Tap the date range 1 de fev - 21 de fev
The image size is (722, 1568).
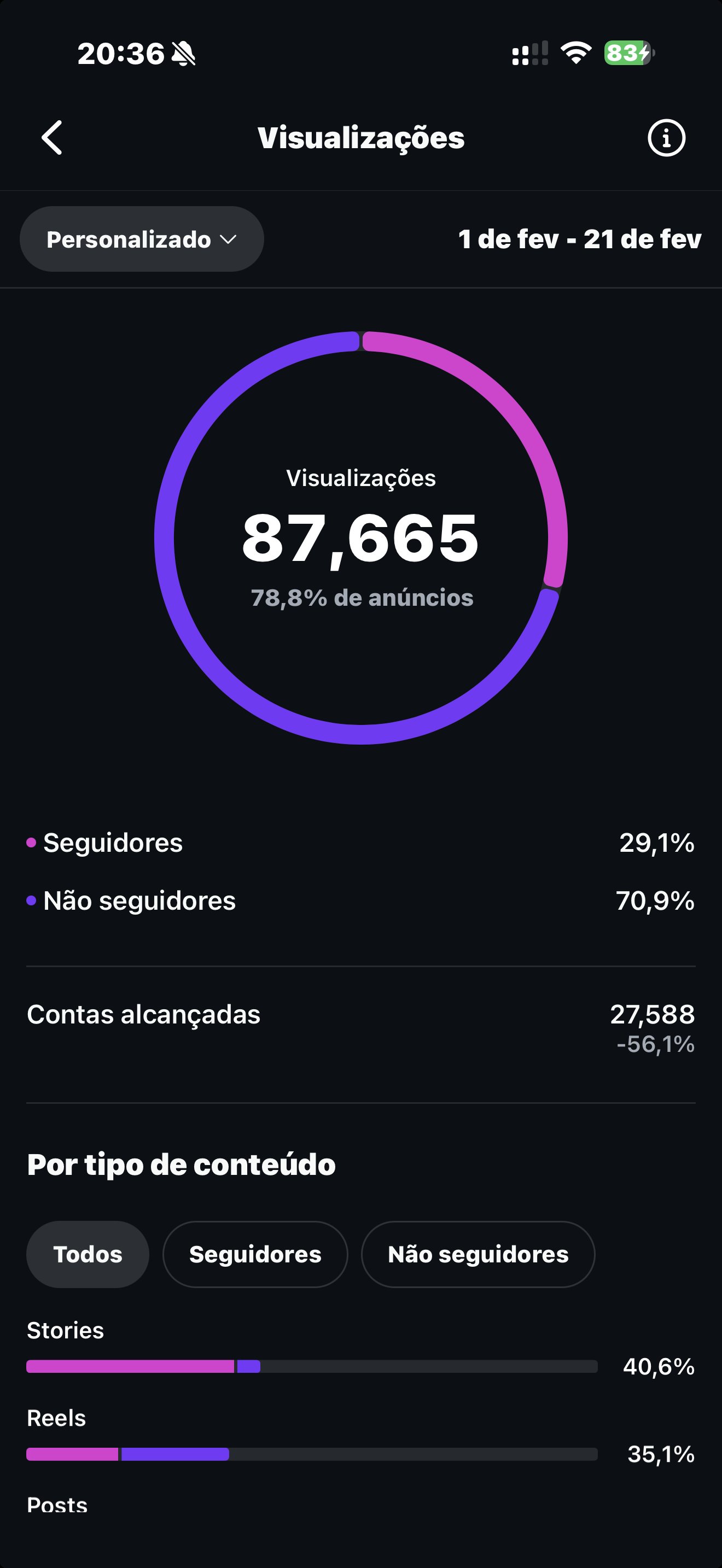580,239
